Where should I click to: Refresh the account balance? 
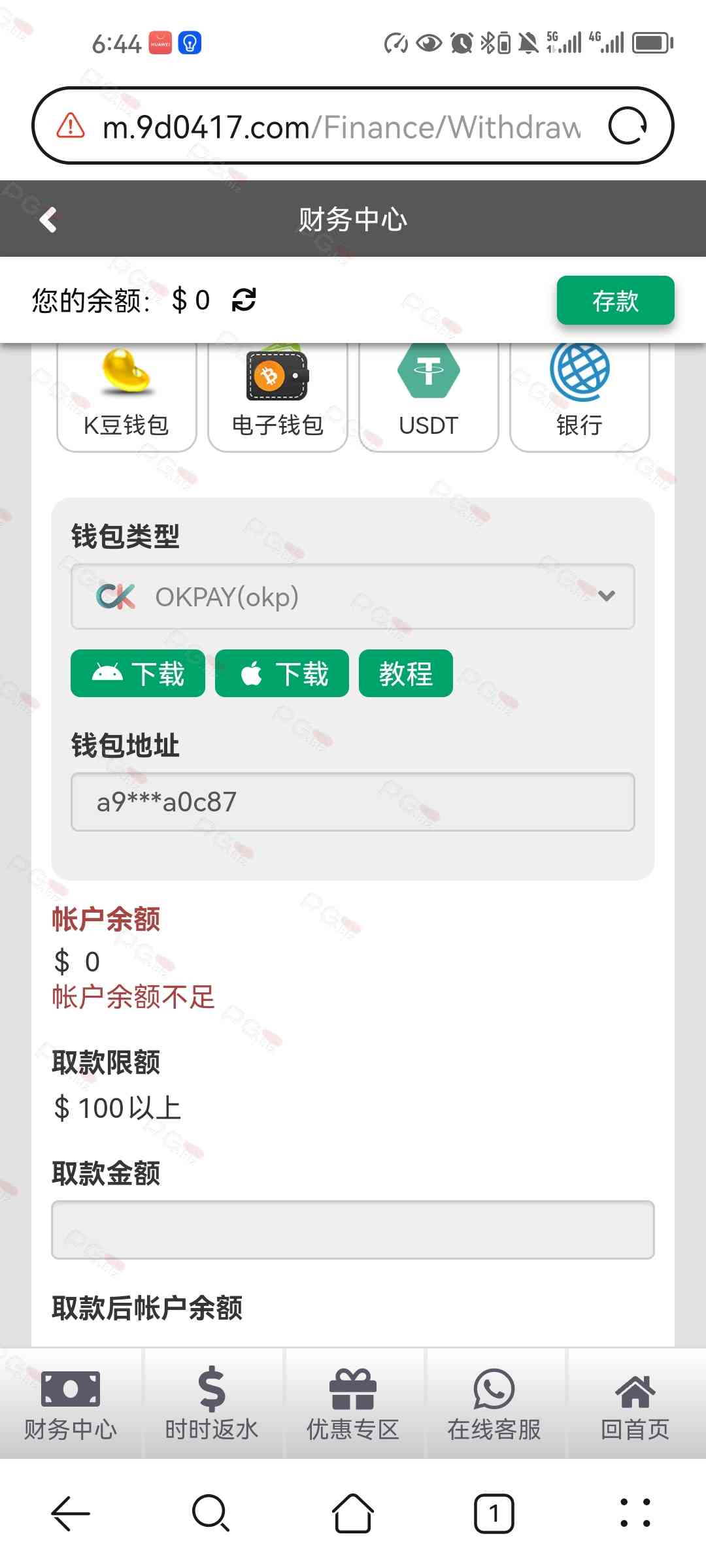point(244,301)
